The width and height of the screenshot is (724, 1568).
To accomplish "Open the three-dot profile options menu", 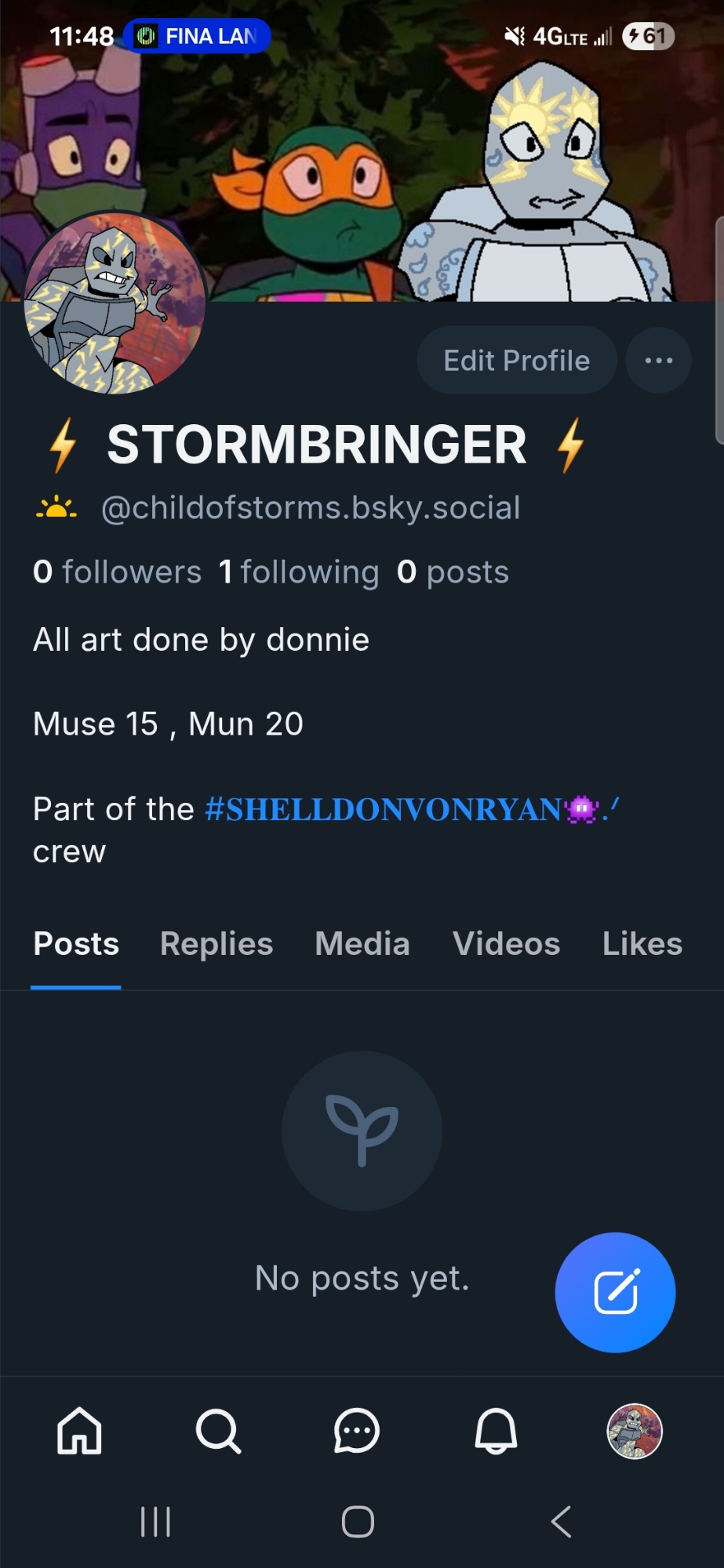I will [658, 361].
